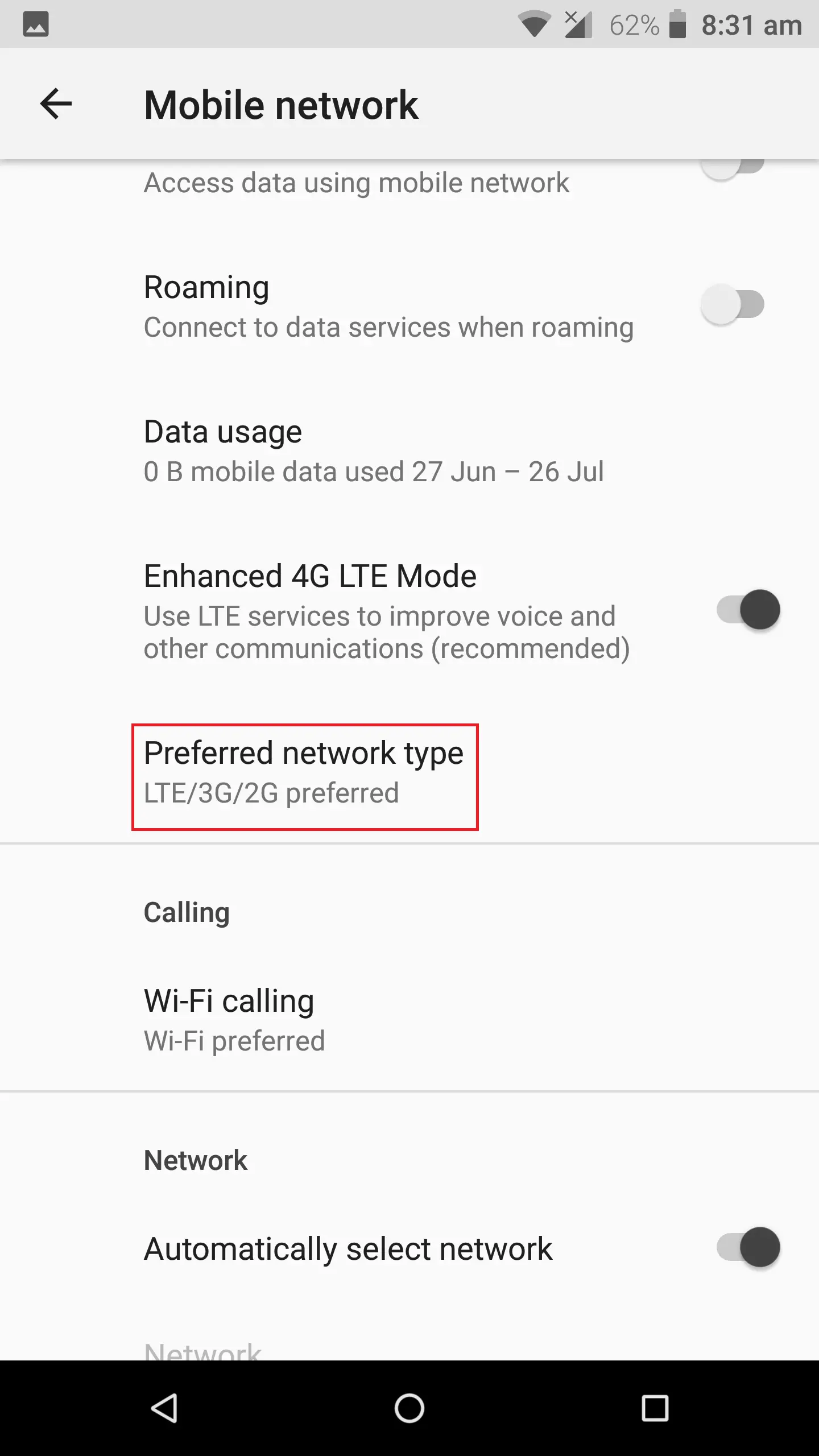Toggle the mobile data access switch
Viewport: 819px width, 1456px height.
coord(733,166)
